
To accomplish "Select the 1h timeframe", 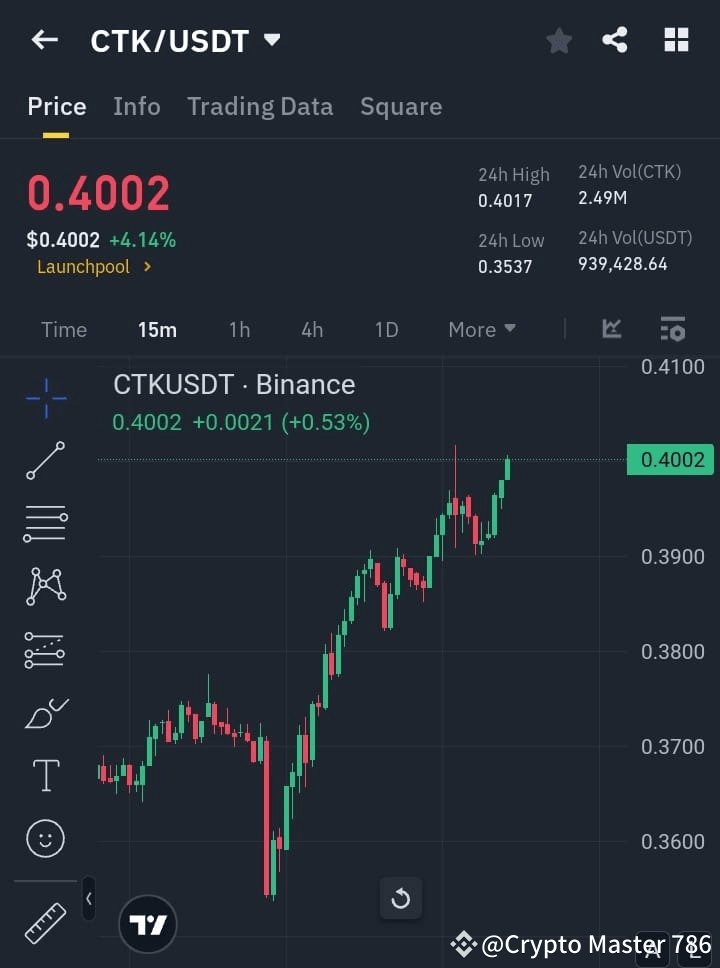I will point(239,329).
